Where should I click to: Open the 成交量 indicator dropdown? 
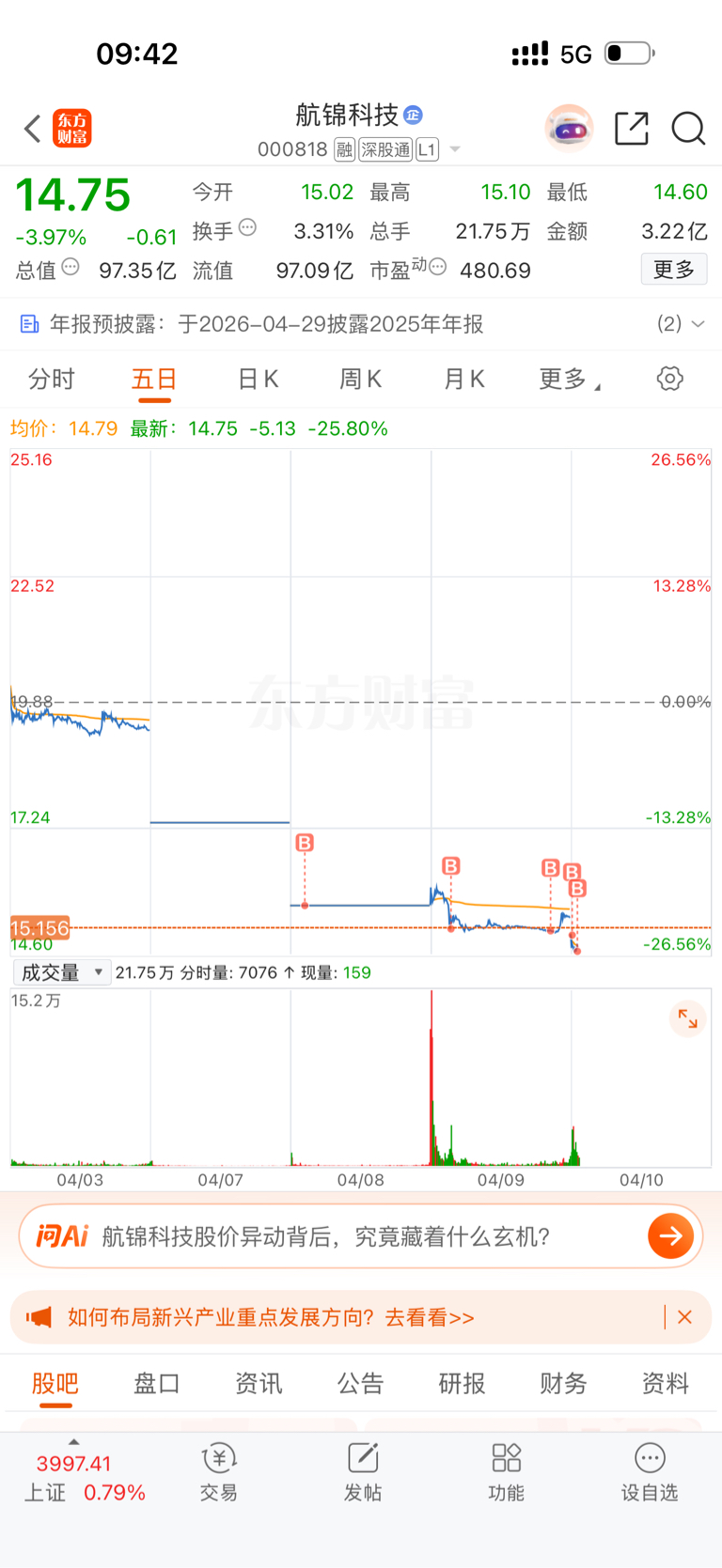(62, 972)
